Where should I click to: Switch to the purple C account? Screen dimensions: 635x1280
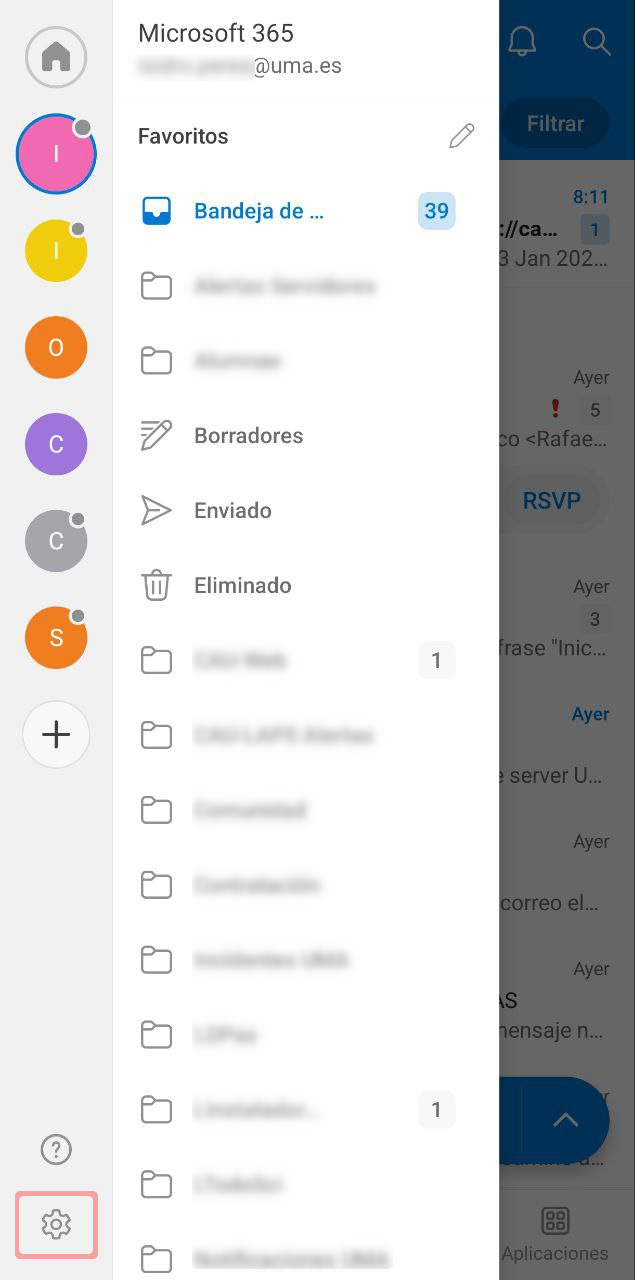(x=56, y=444)
